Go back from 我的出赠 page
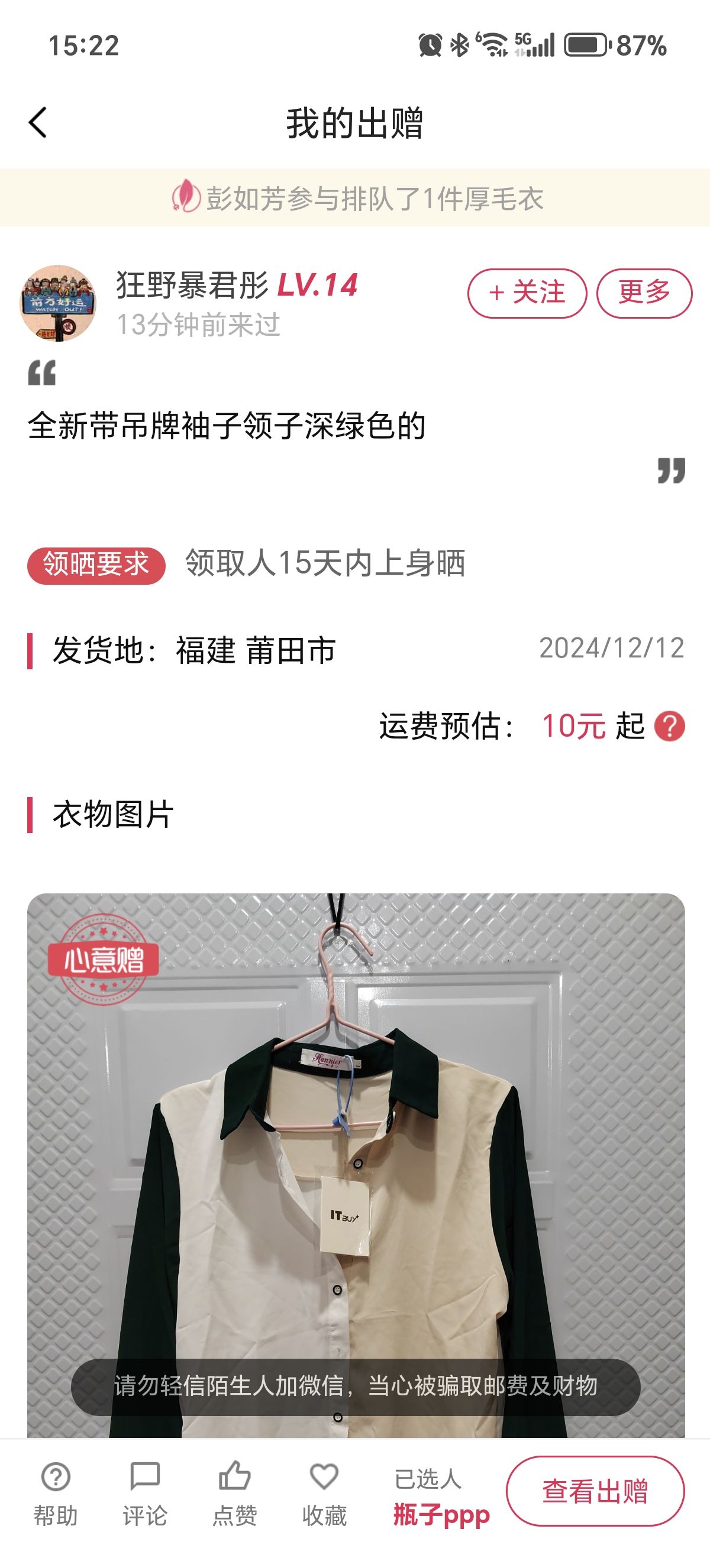The image size is (710, 1568). point(38,122)
